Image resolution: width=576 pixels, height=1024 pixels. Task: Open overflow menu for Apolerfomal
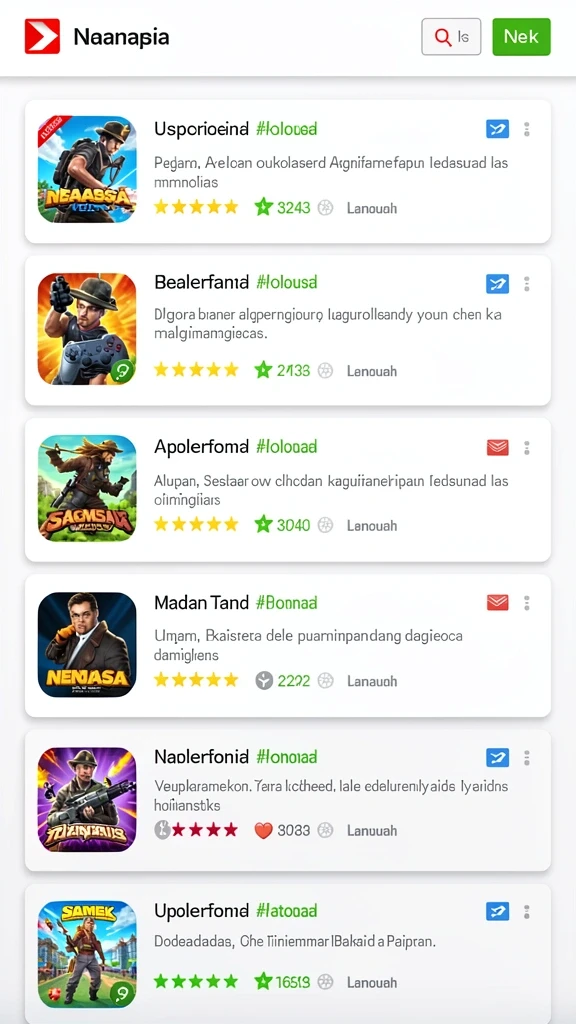tap(527, 447)
